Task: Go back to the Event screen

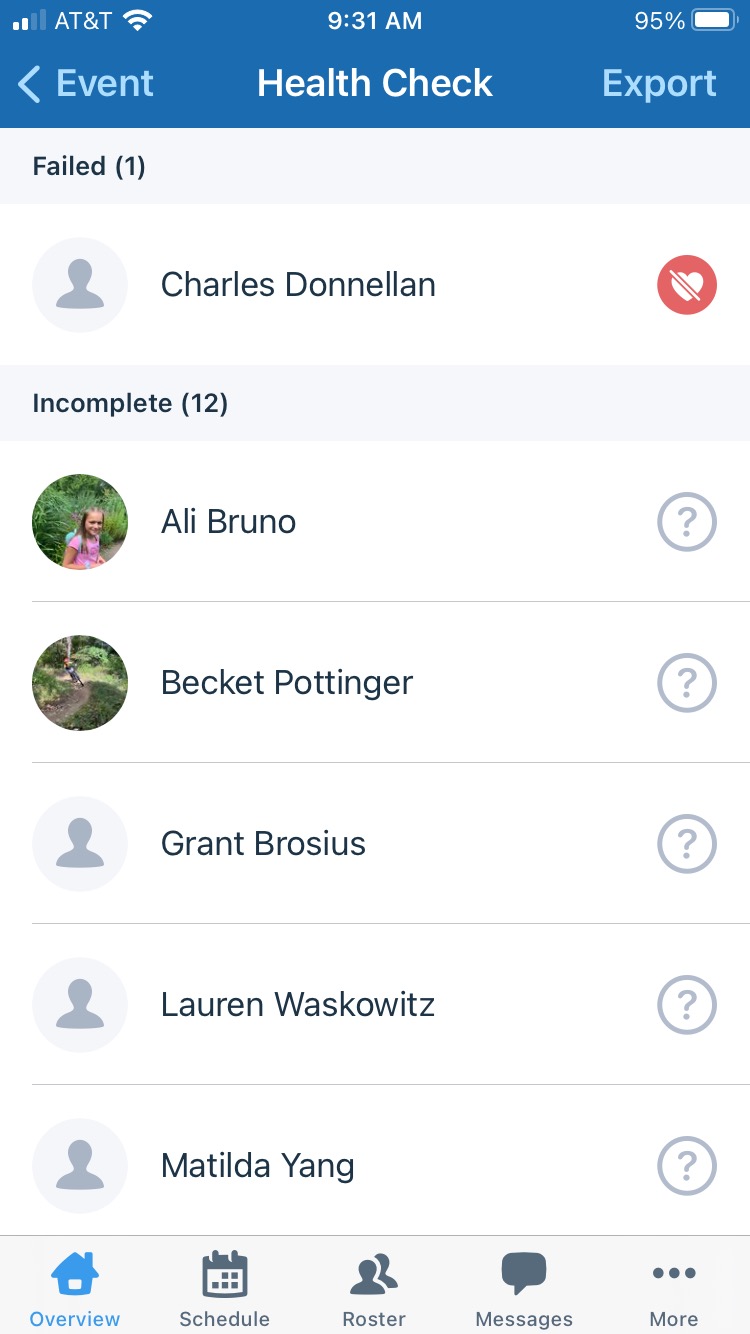Action: [86, 84]
